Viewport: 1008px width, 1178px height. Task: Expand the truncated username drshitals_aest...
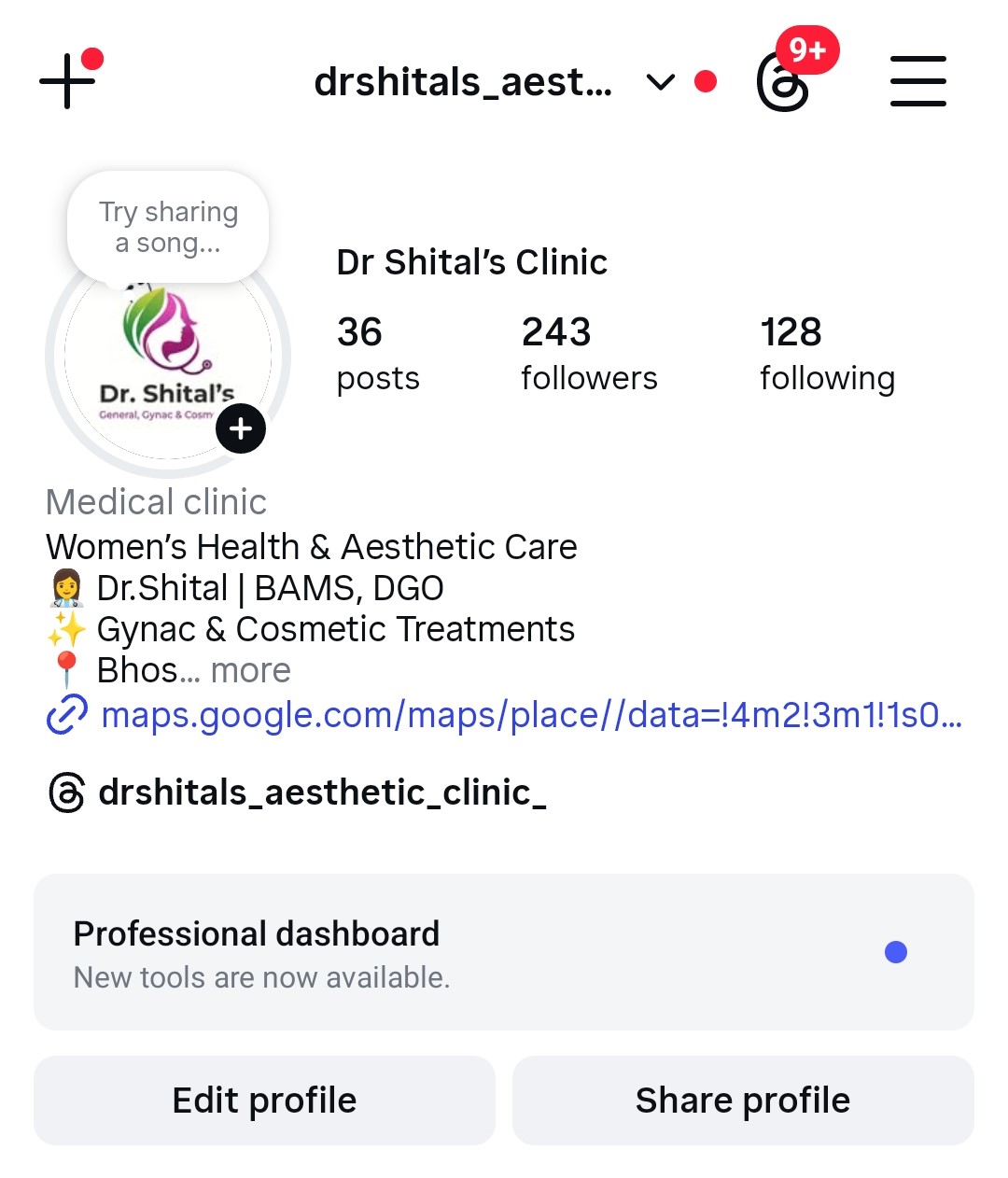464,82
